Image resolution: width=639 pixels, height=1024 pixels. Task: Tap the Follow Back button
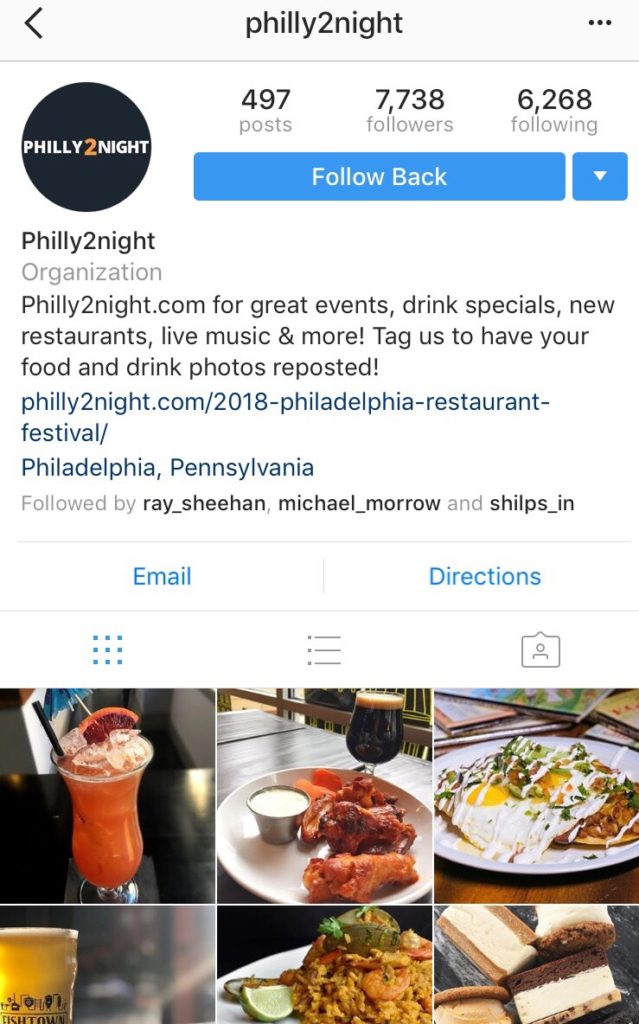(379, 177)
